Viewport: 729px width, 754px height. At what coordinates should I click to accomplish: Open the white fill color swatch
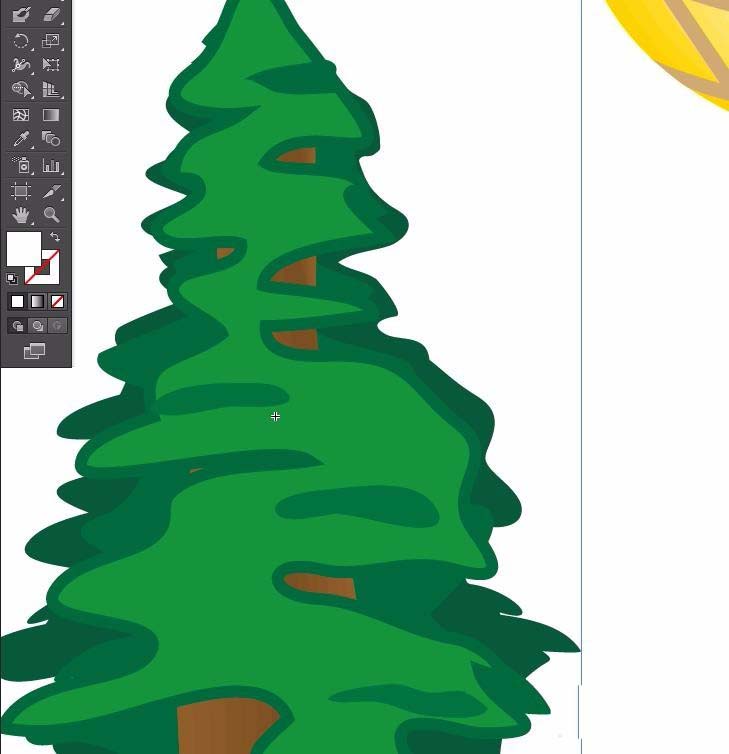coord(23,248)
